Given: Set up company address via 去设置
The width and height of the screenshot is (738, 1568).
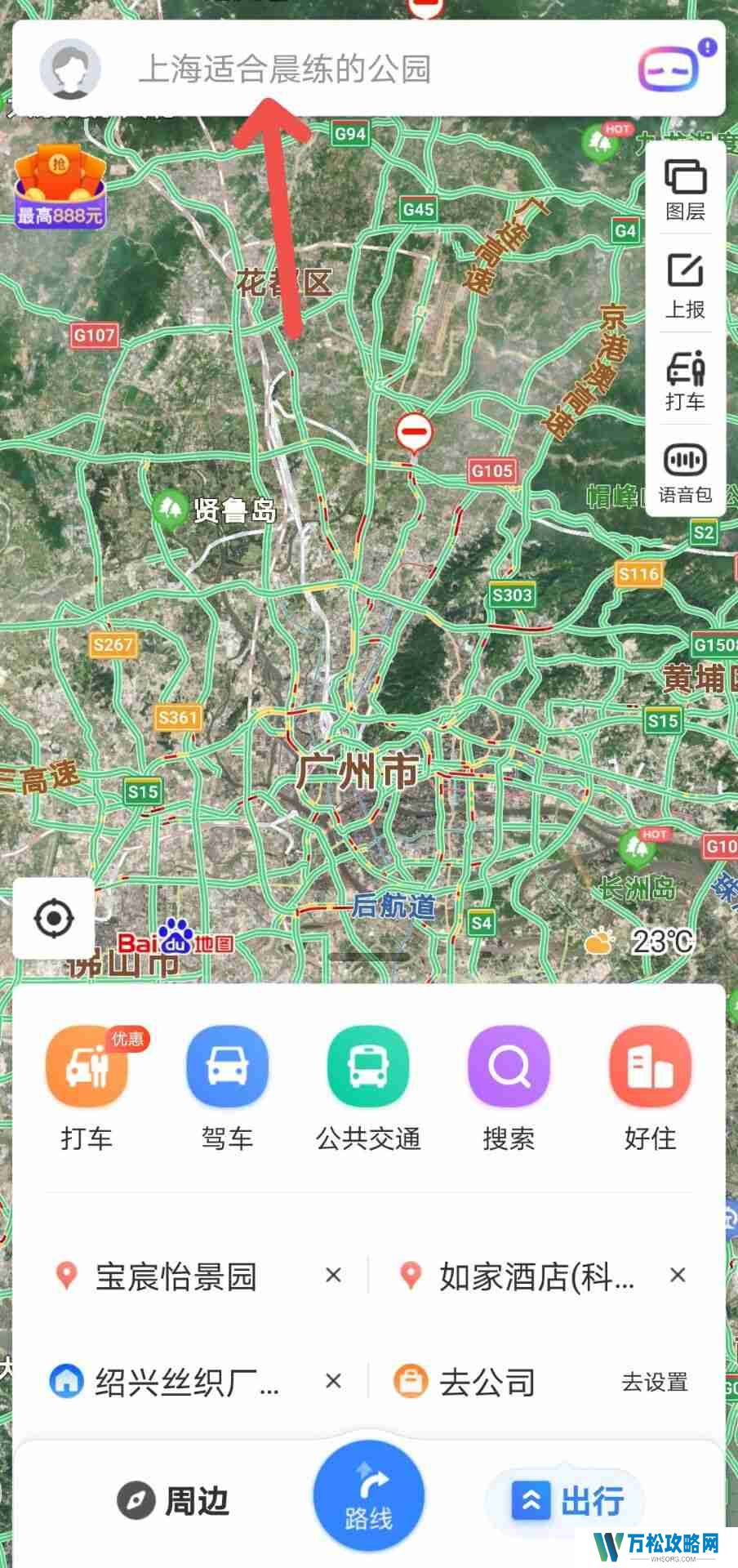Looking at the screenshot, I should 655,1382.
